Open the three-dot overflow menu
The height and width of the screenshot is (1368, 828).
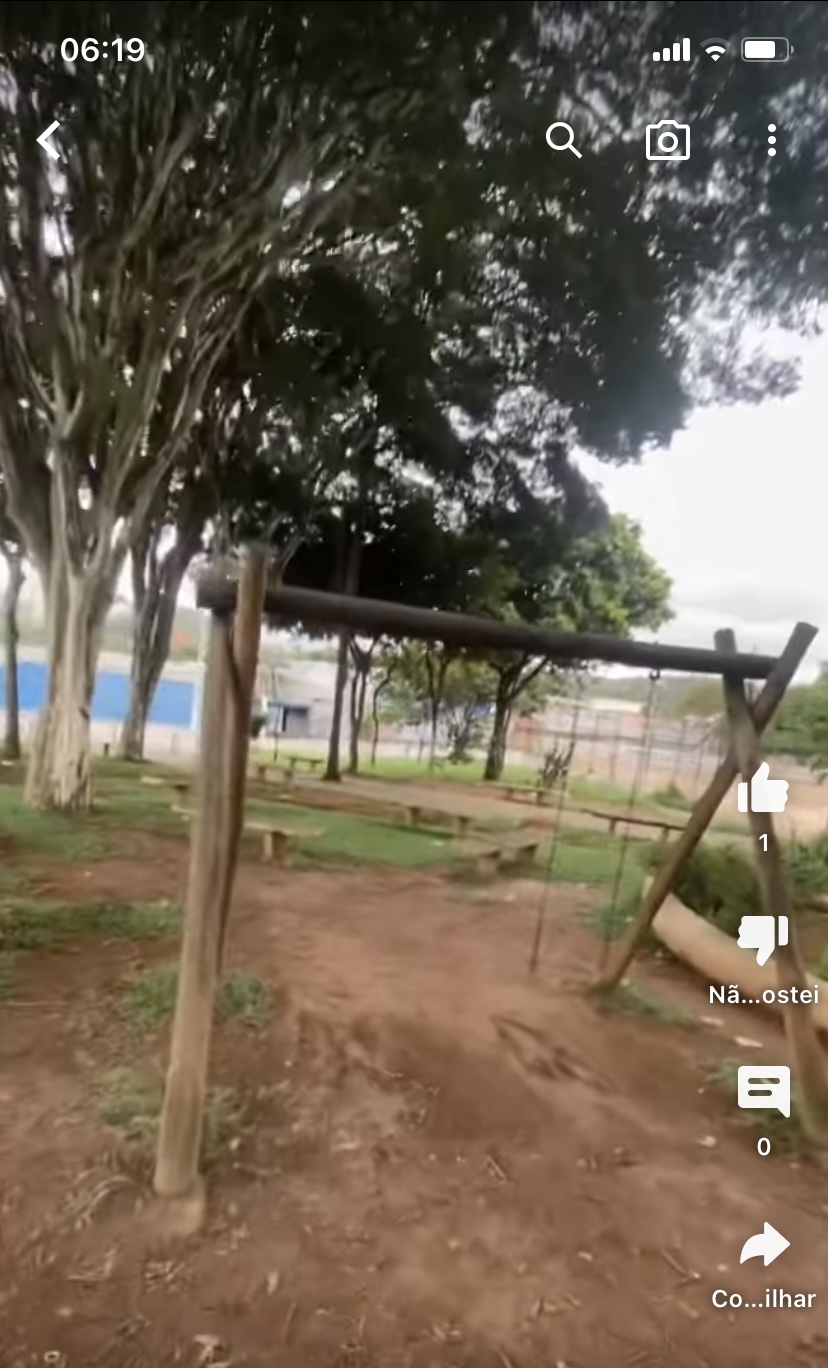point(771,140)
